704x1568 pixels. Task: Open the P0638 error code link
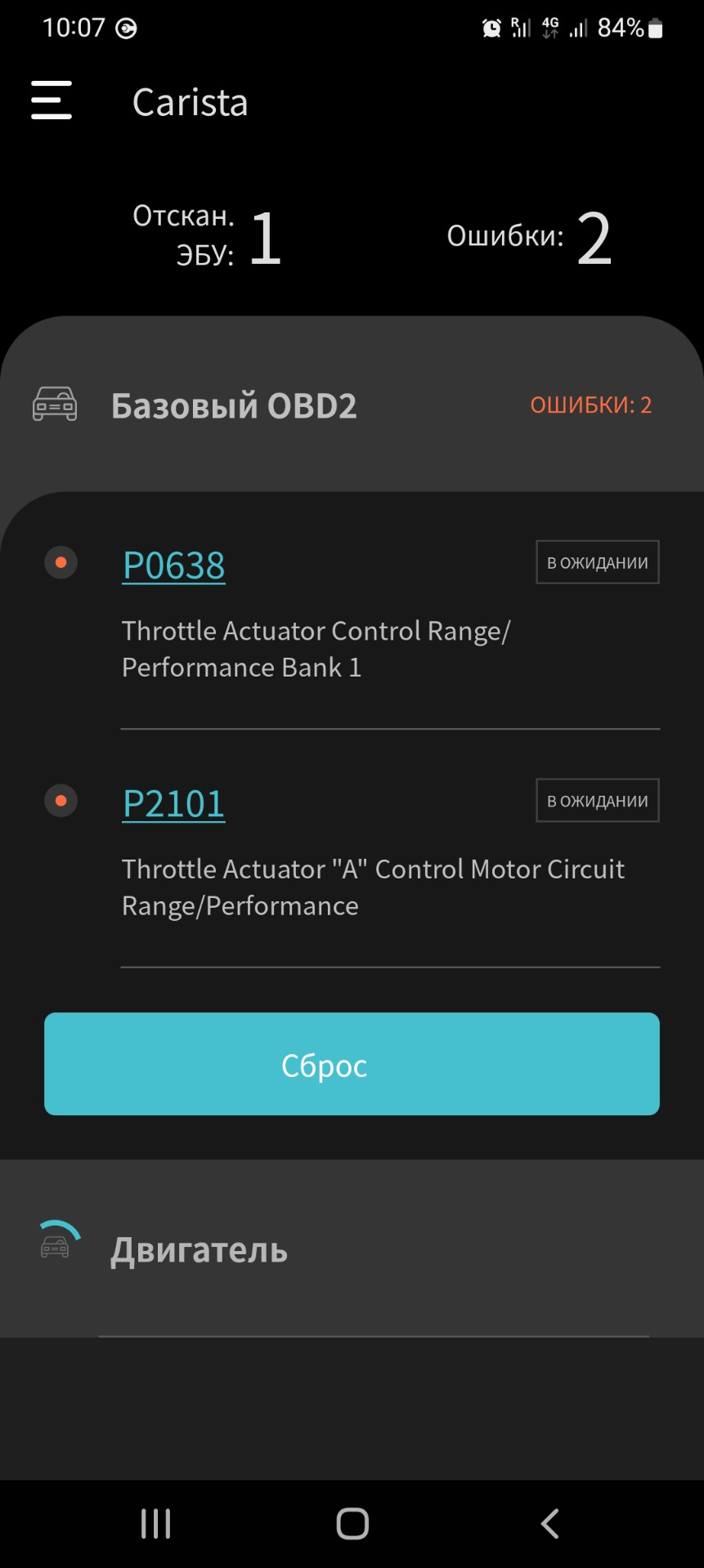[x=173, y=565]
